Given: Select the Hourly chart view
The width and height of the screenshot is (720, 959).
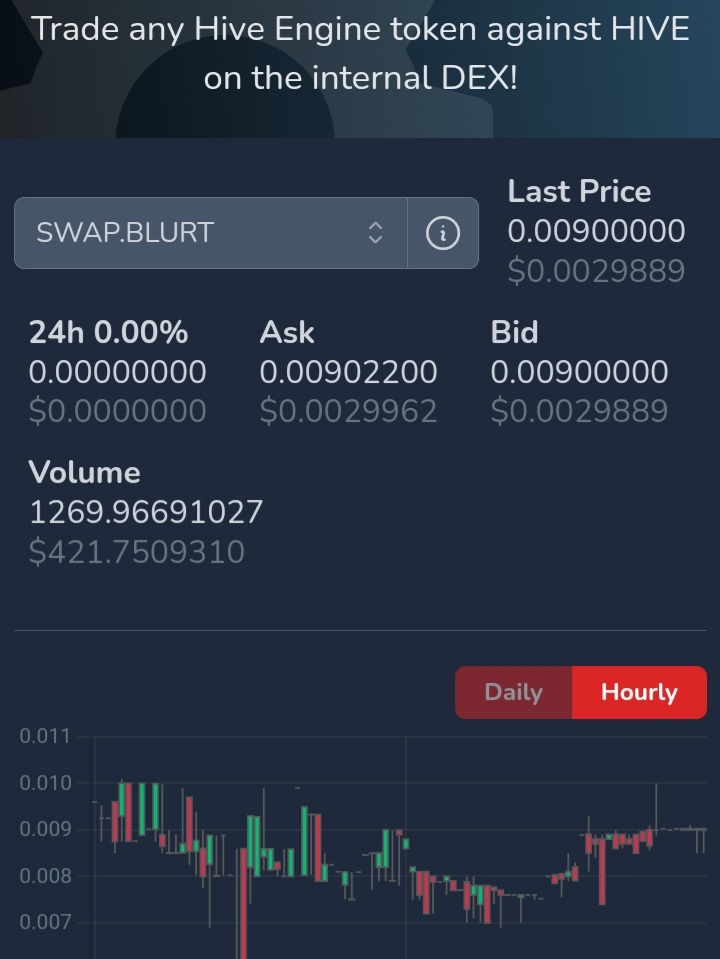Looking at the screenshot, I should click(639, 692).
